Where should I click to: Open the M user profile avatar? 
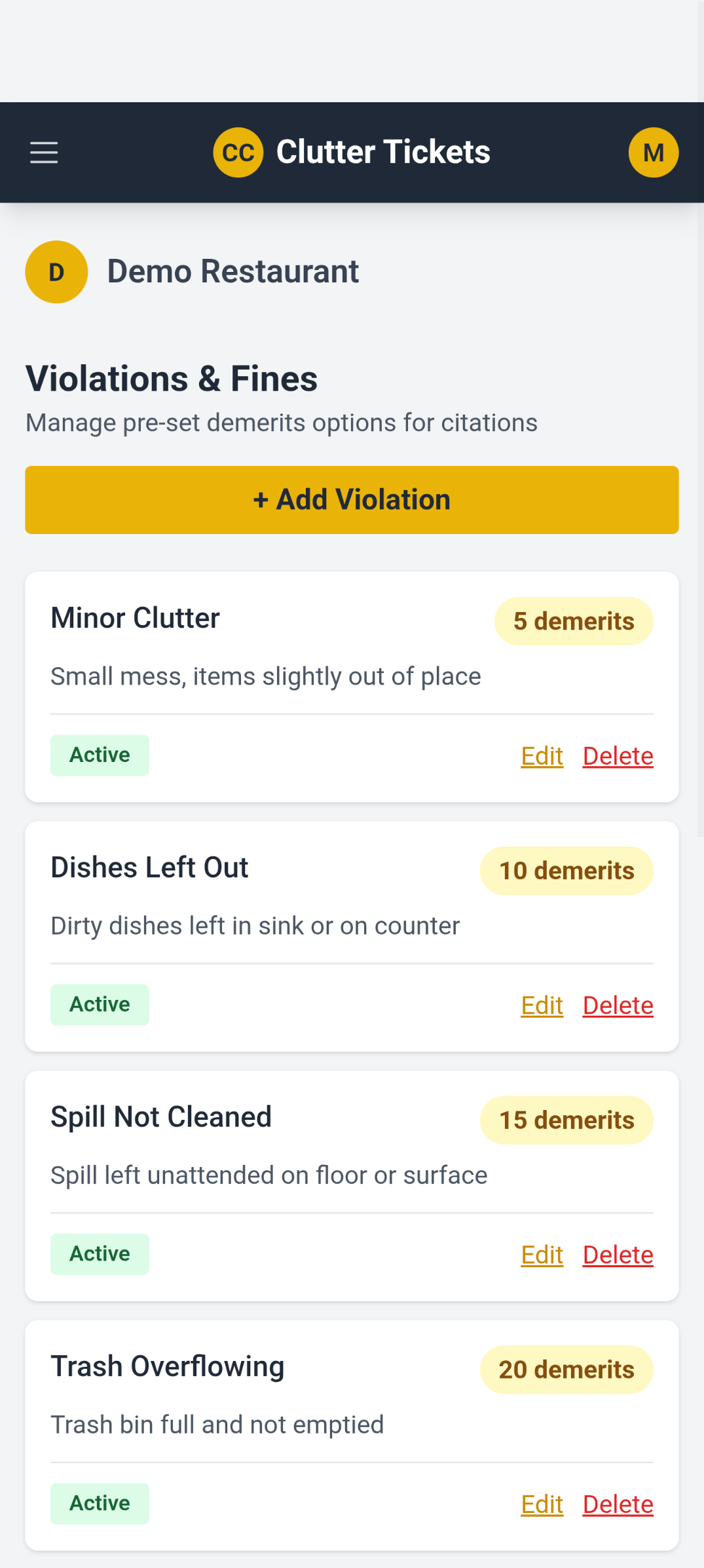coord(653,152)
